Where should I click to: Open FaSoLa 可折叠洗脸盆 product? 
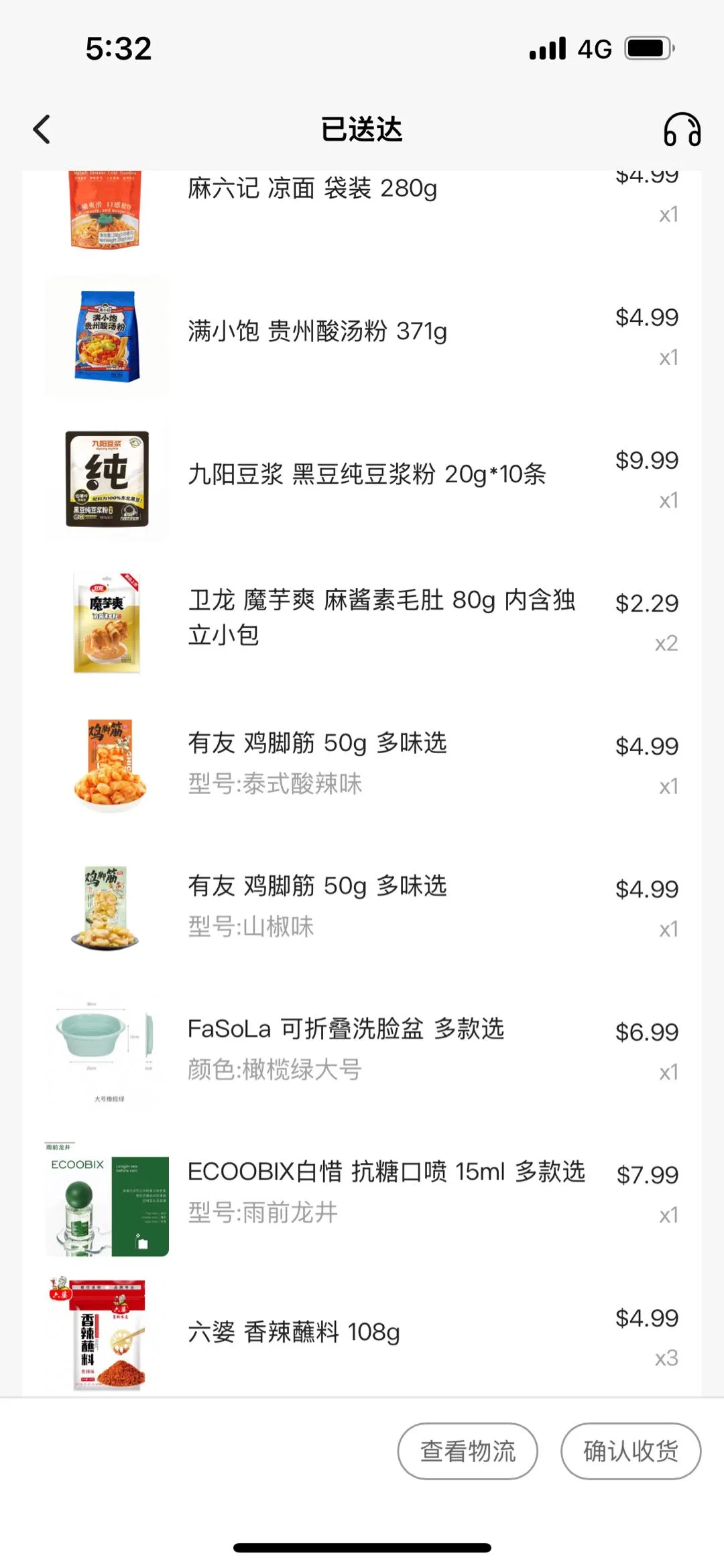(x=345, y=1046)
